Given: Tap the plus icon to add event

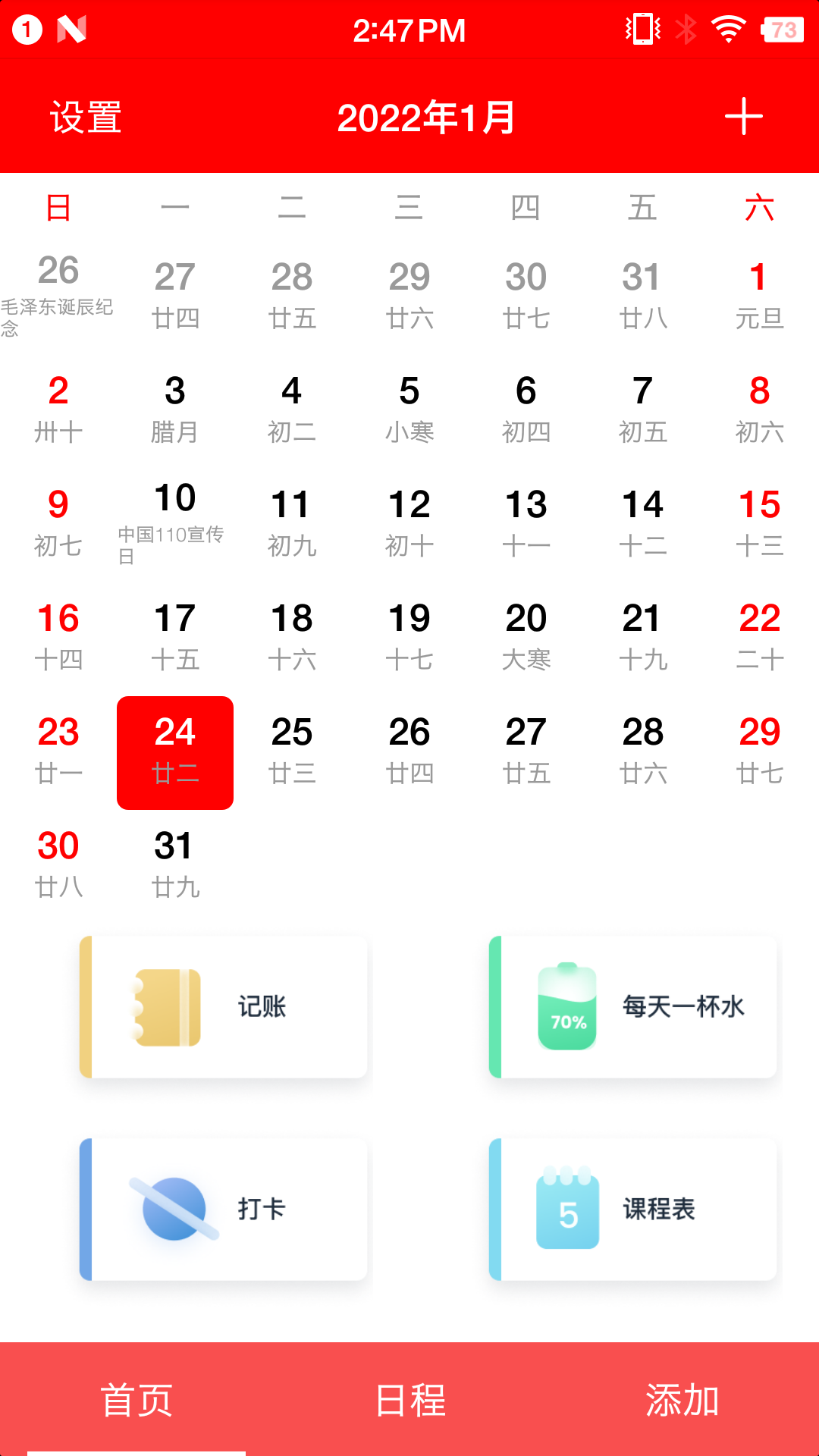Looking at the screenshot, I should pyautogui.click(x=743, y=117).
